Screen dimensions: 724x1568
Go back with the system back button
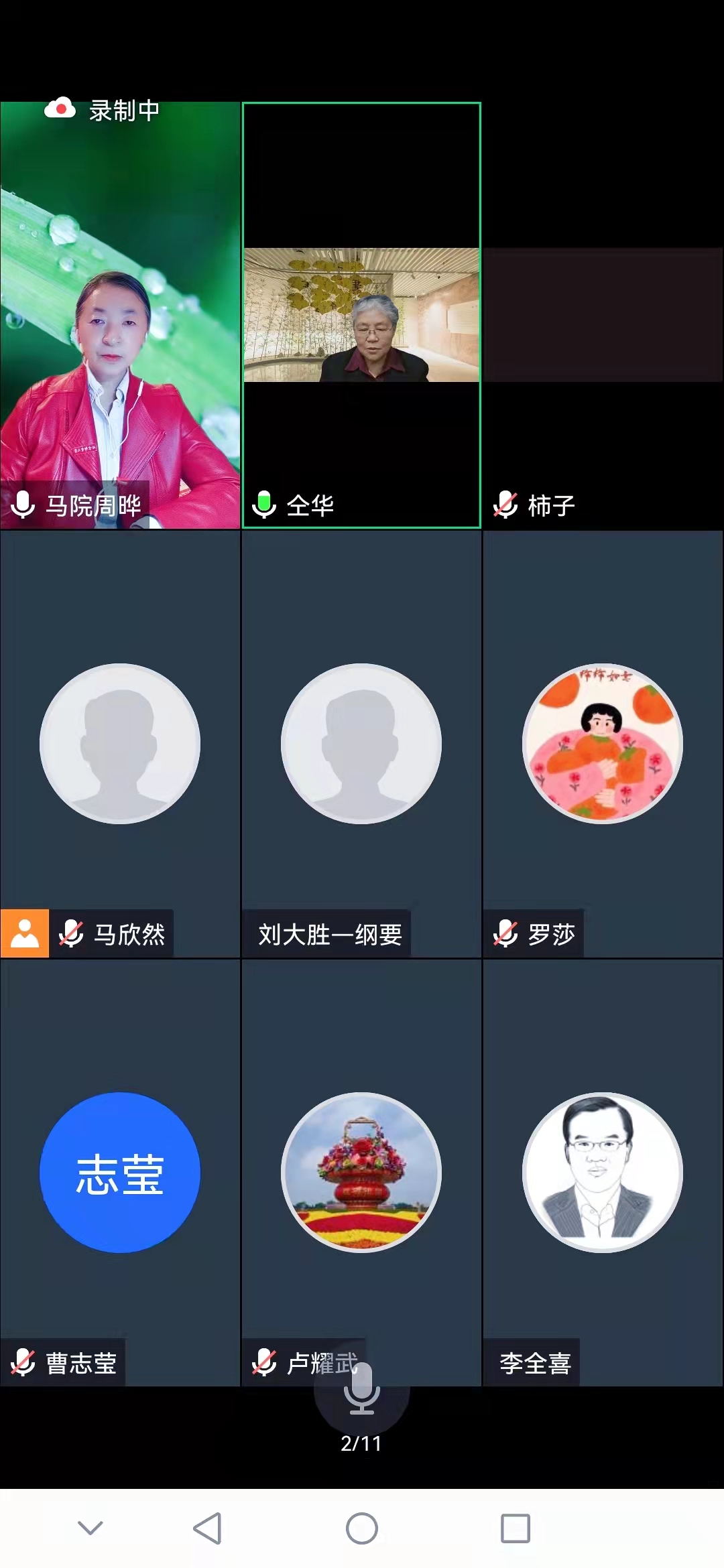coord(207,1528)
